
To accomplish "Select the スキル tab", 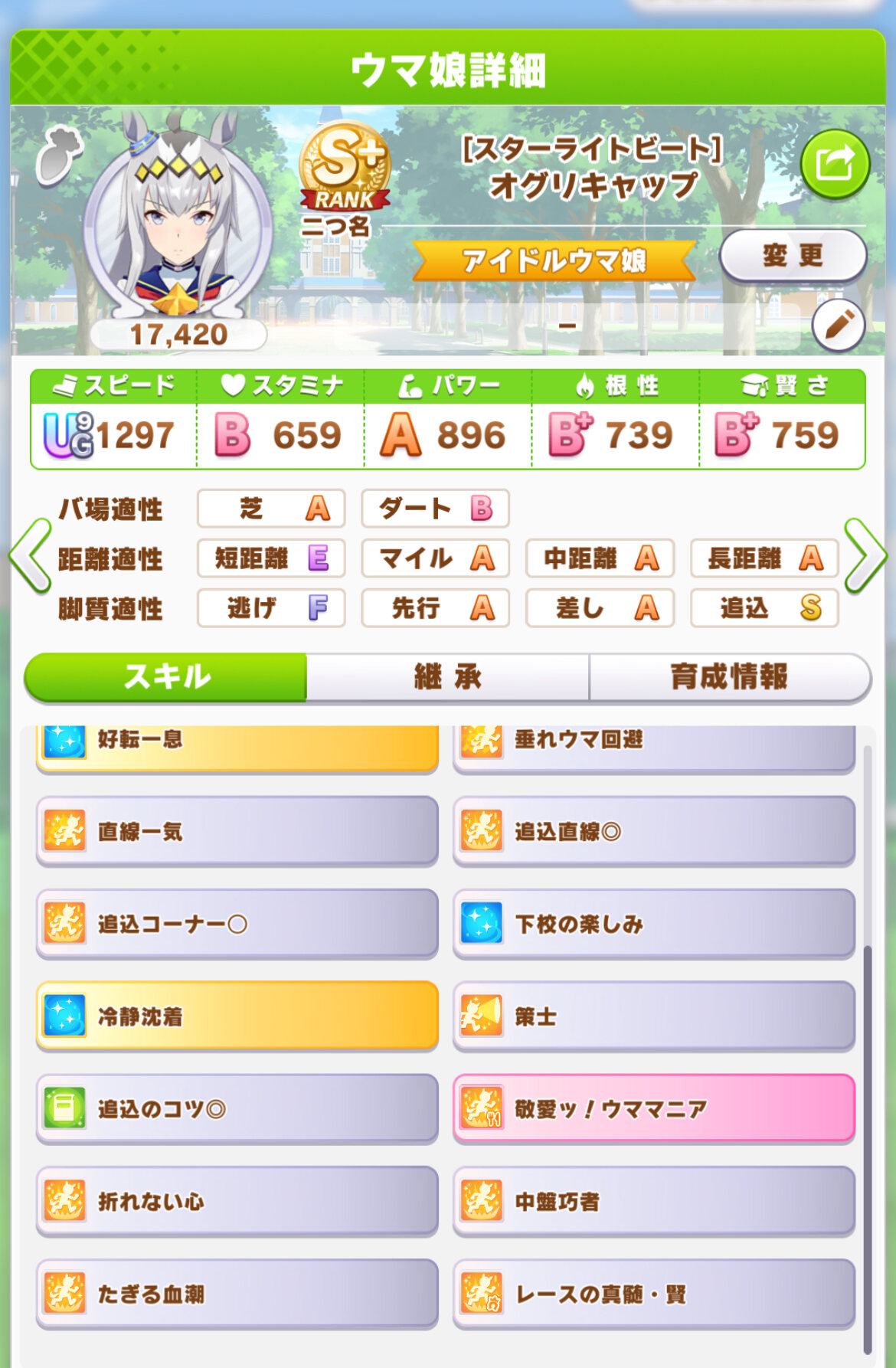I will (x=167, y=677).
